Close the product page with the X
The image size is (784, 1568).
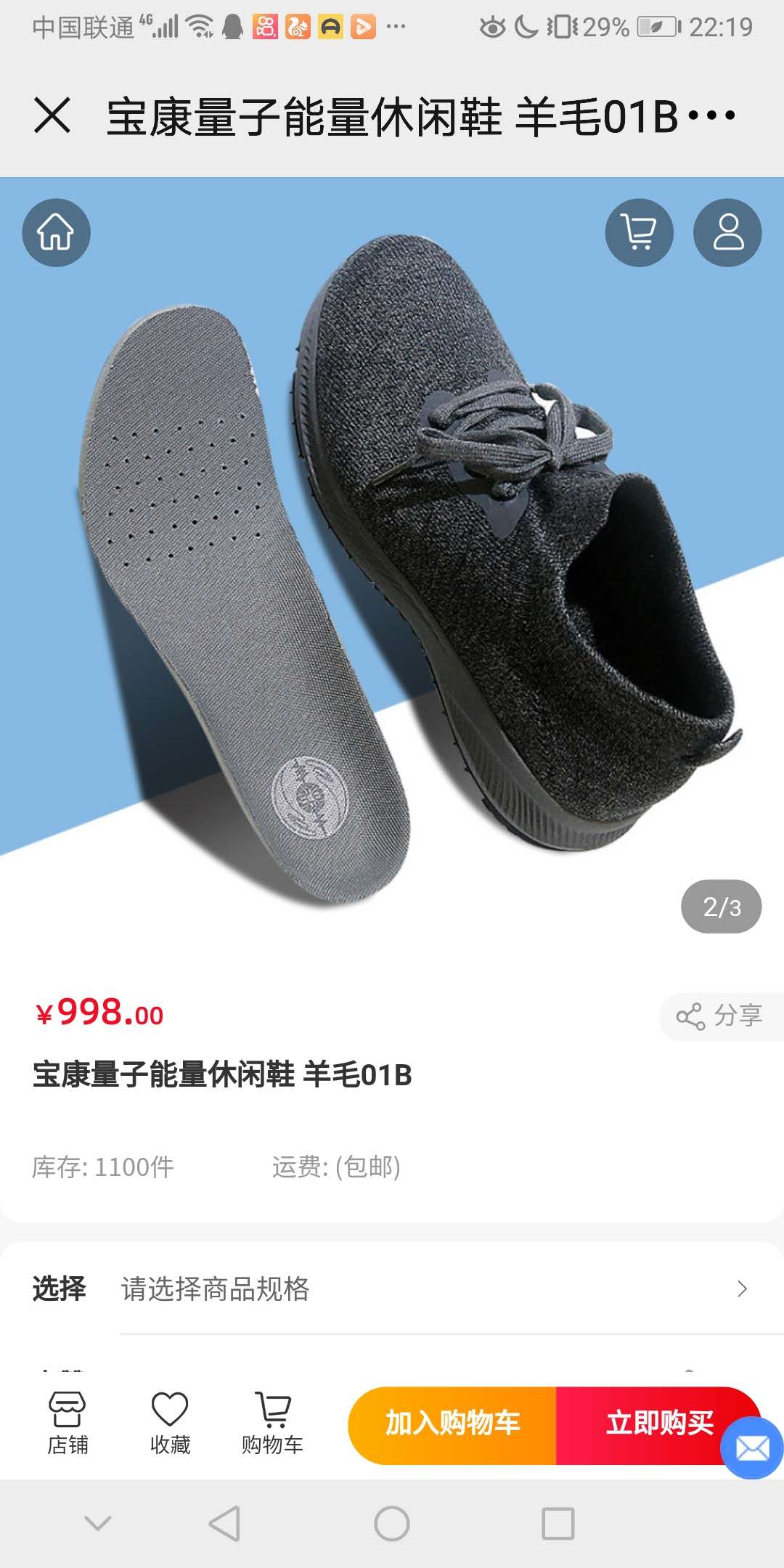[52, 115]
